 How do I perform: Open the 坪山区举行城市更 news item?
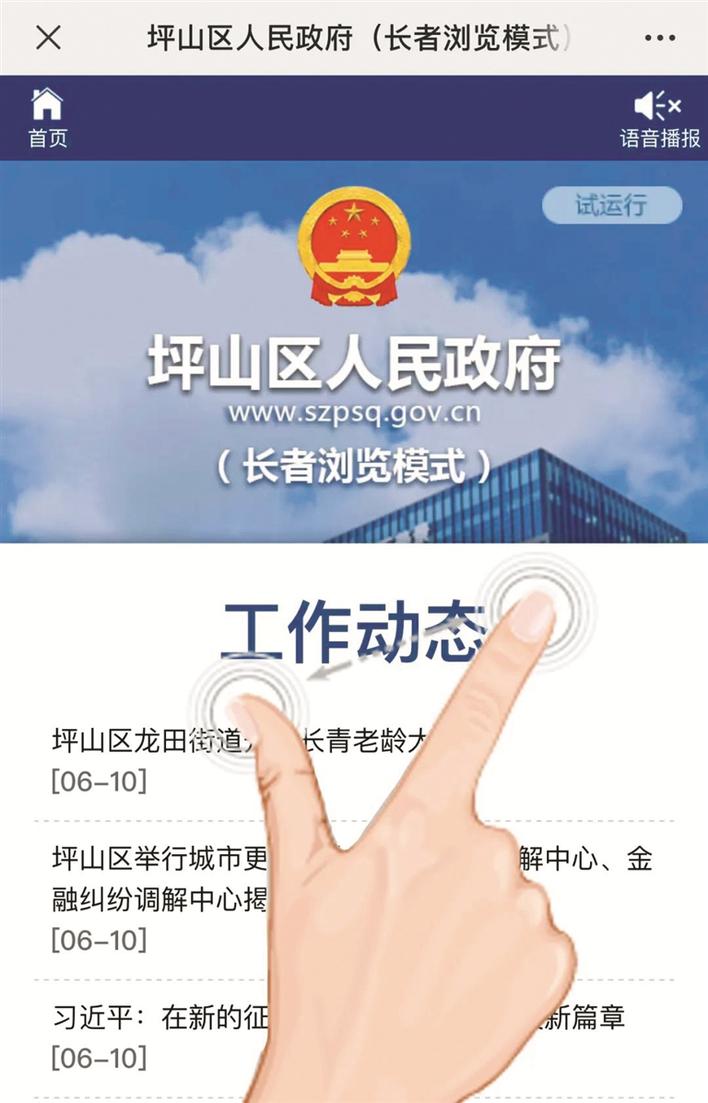(160, 861)
